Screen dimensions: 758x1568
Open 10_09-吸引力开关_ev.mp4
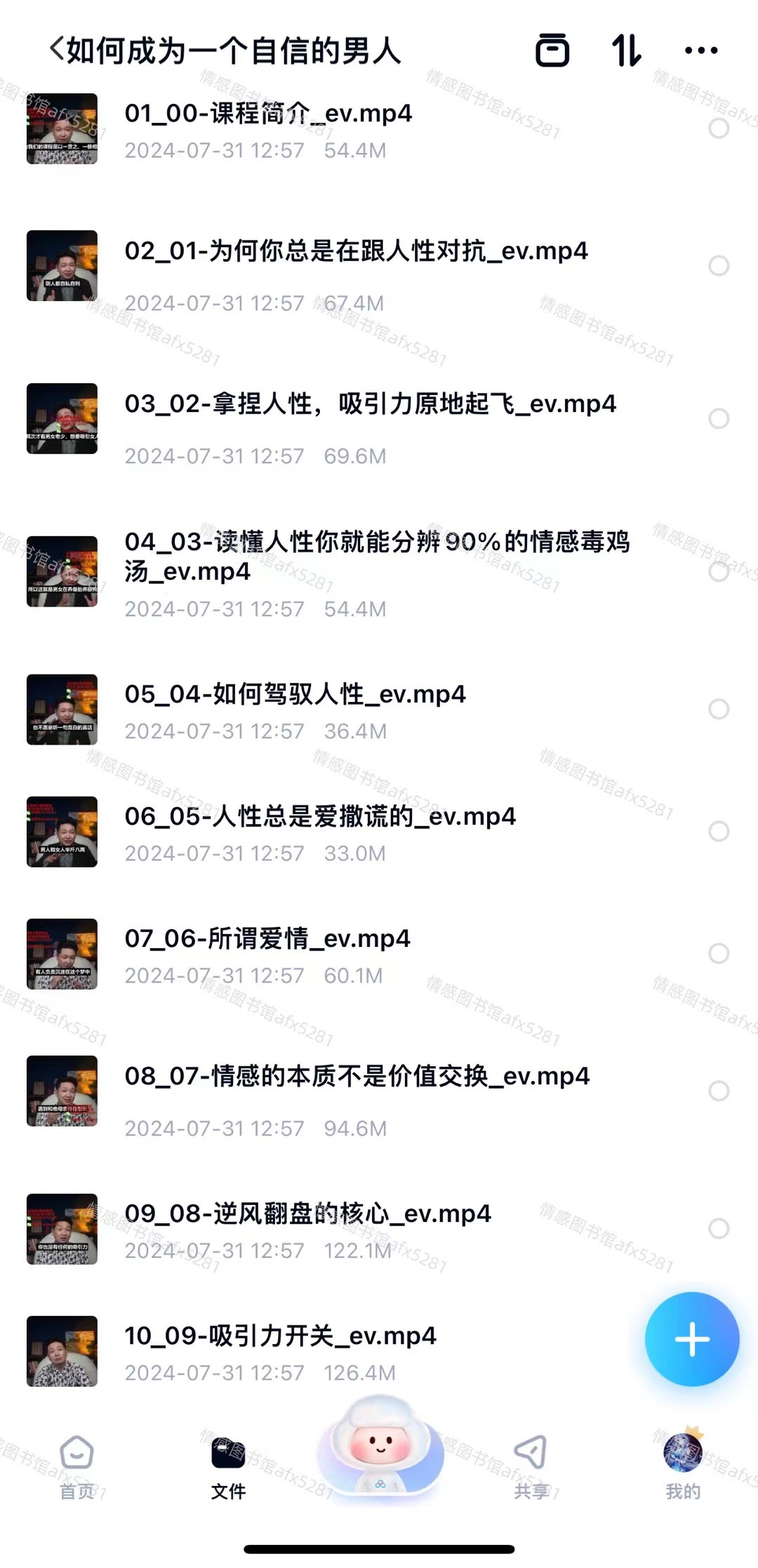280,1336
